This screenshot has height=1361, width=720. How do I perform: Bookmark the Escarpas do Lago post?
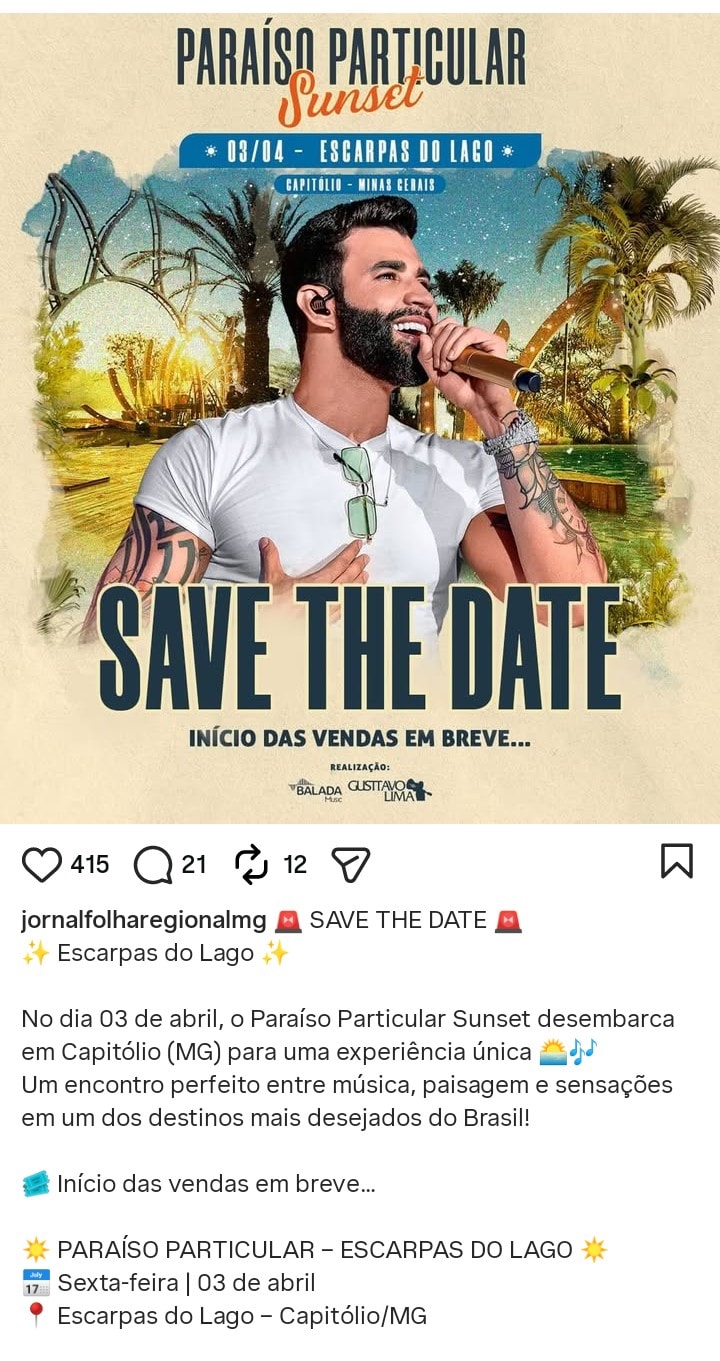(676, 862)
